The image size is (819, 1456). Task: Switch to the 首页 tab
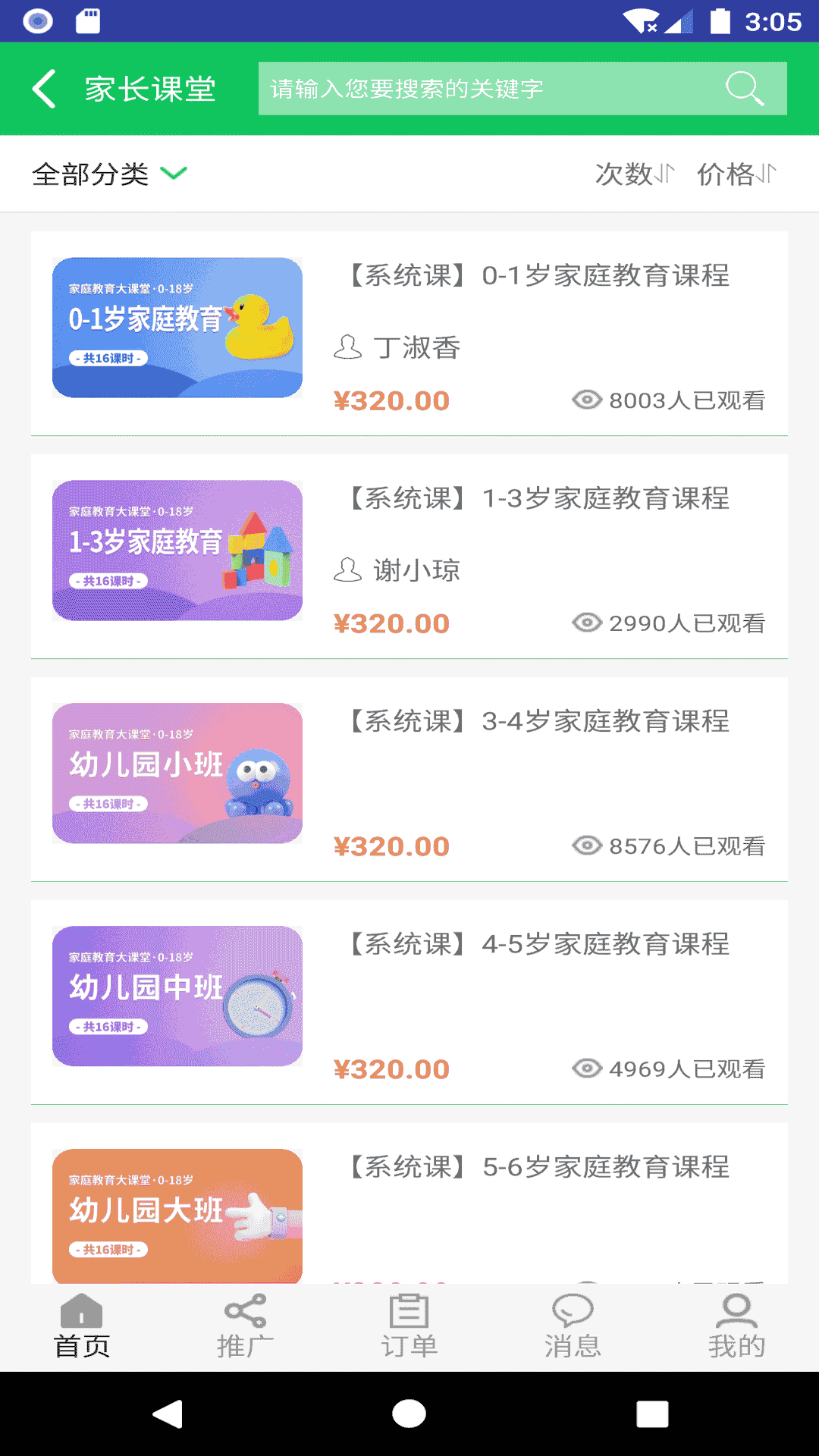[82, 1327]
